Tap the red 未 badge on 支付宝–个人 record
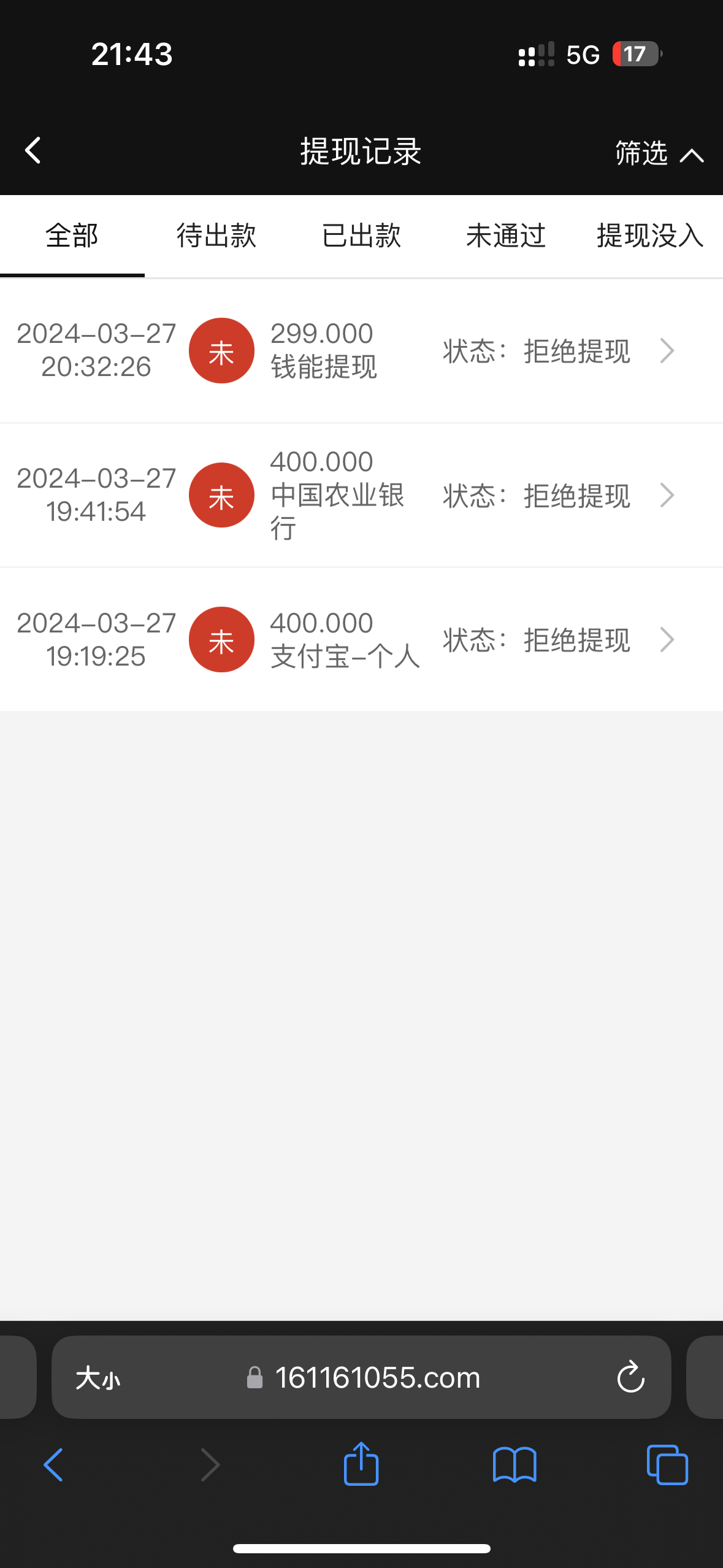Viewport: 723px width, 1568px height. [x=221, y=639]
